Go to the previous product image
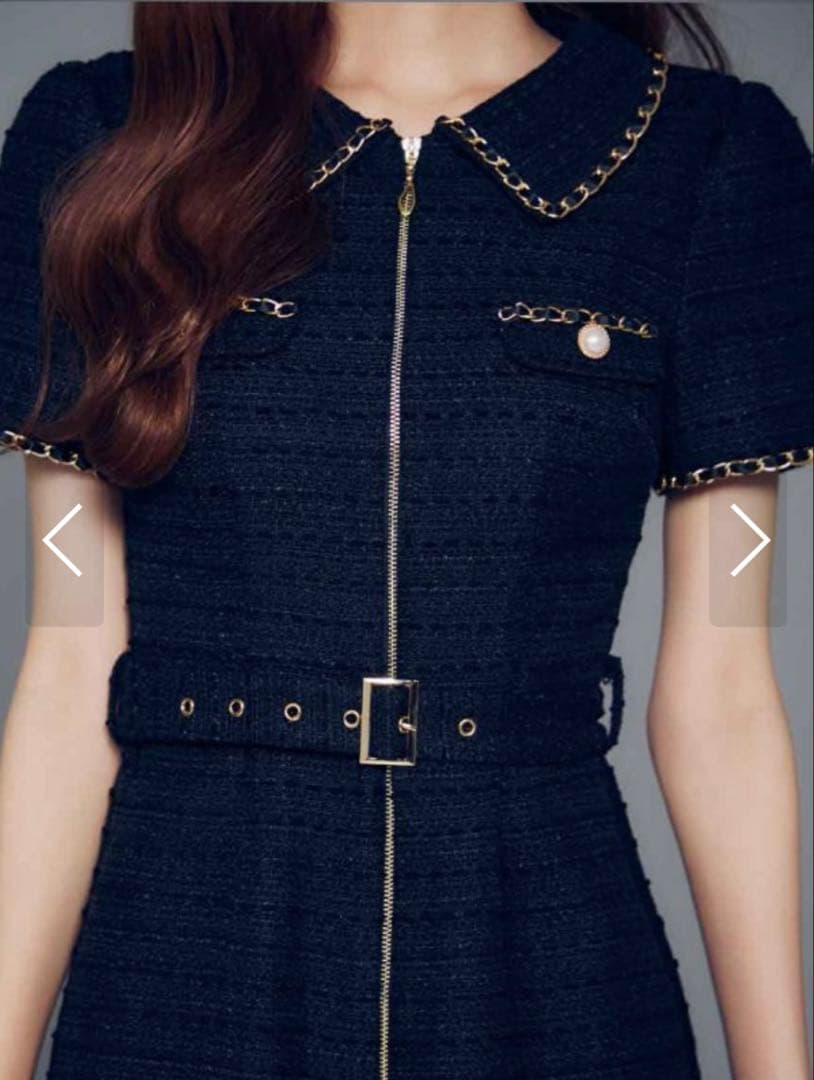 point(63,540)
